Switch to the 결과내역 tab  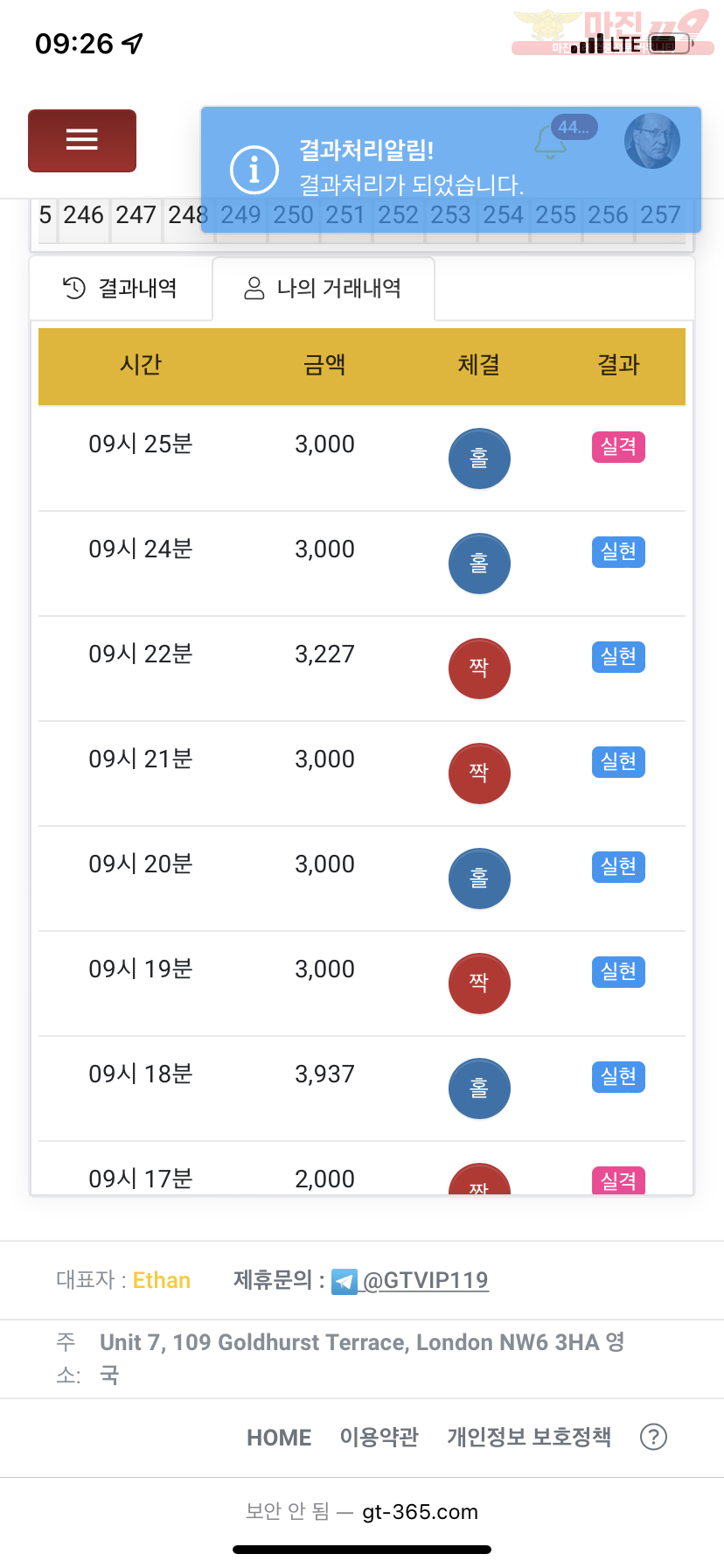[121, 288]
